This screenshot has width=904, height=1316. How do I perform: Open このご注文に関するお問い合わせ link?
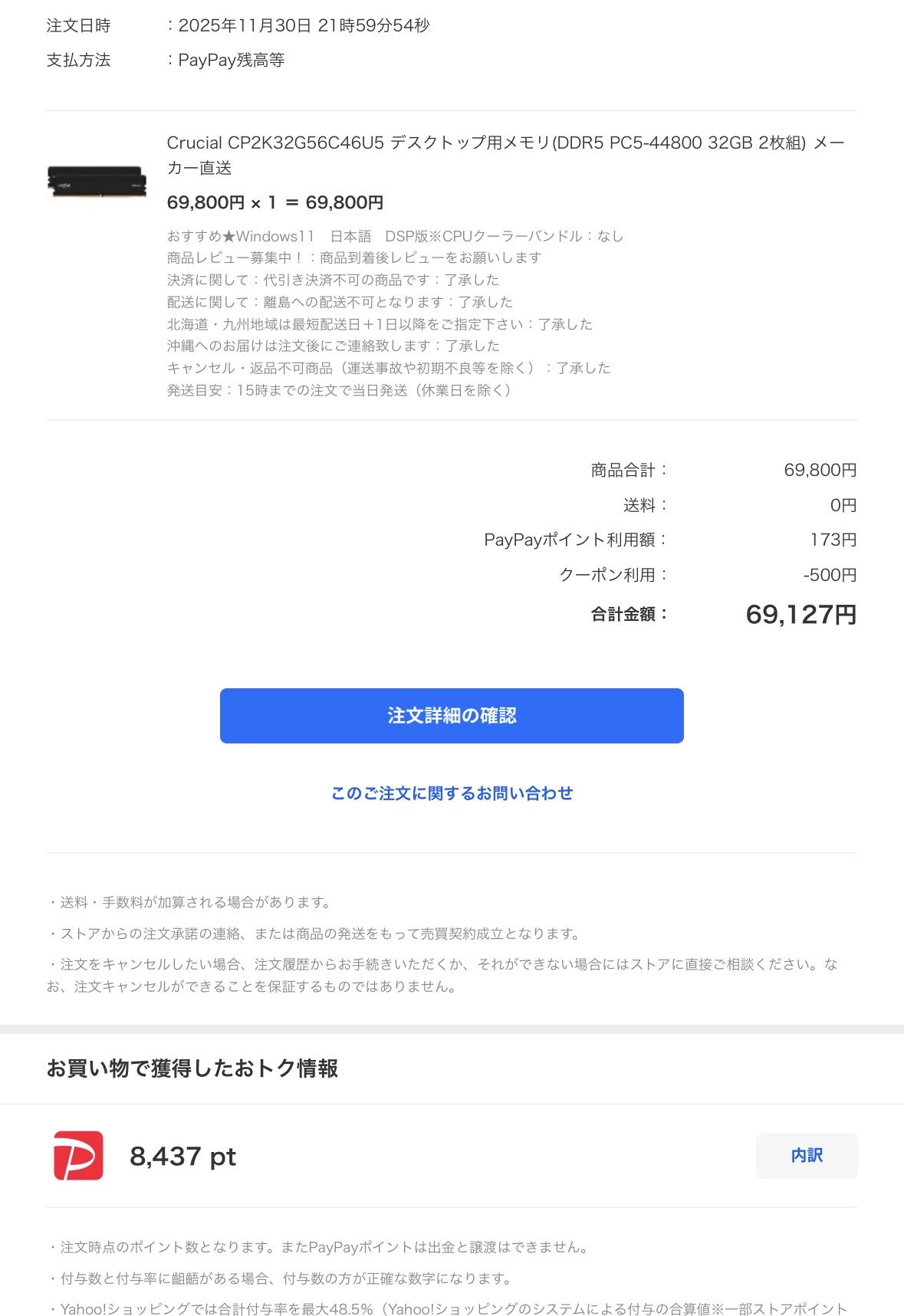coord(452,793)
